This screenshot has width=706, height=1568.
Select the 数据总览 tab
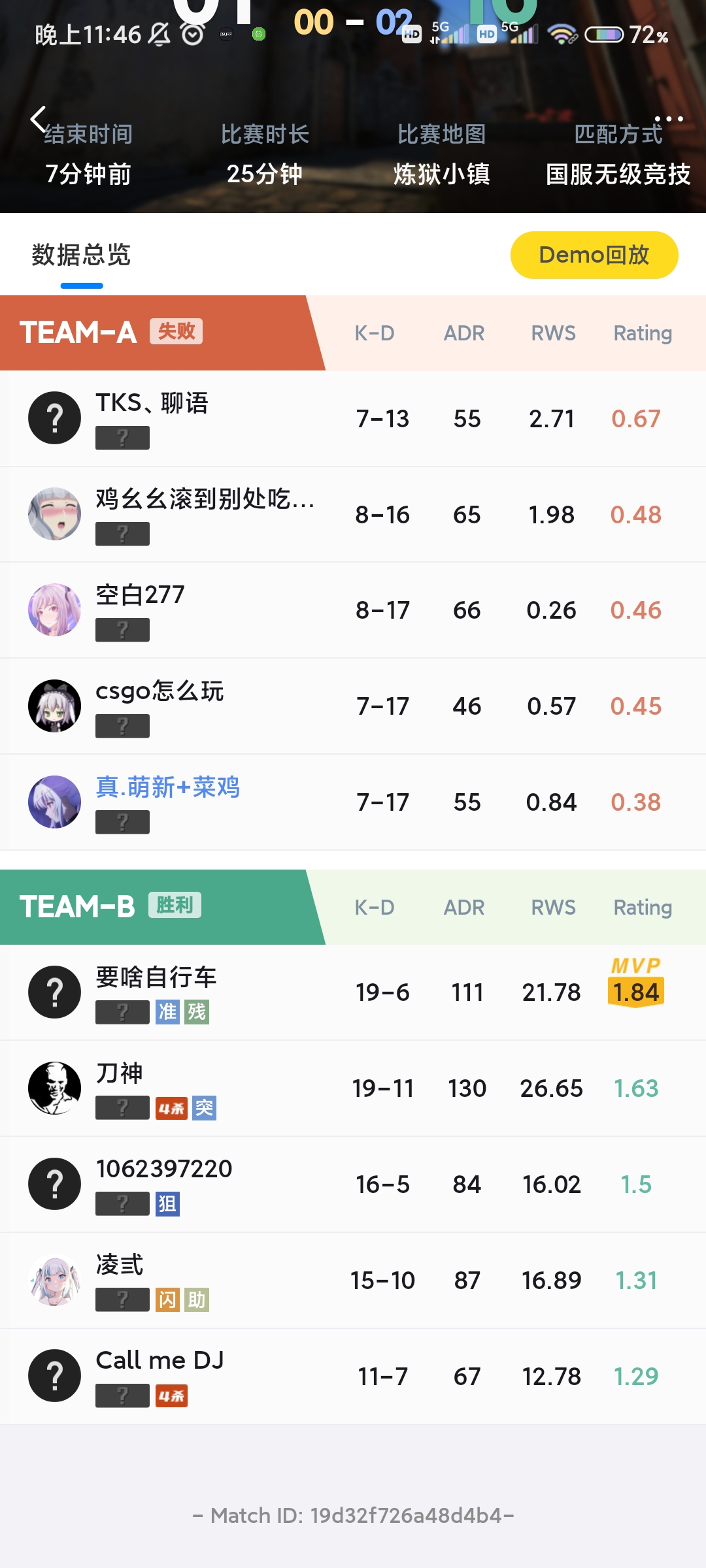click(81, 255)
